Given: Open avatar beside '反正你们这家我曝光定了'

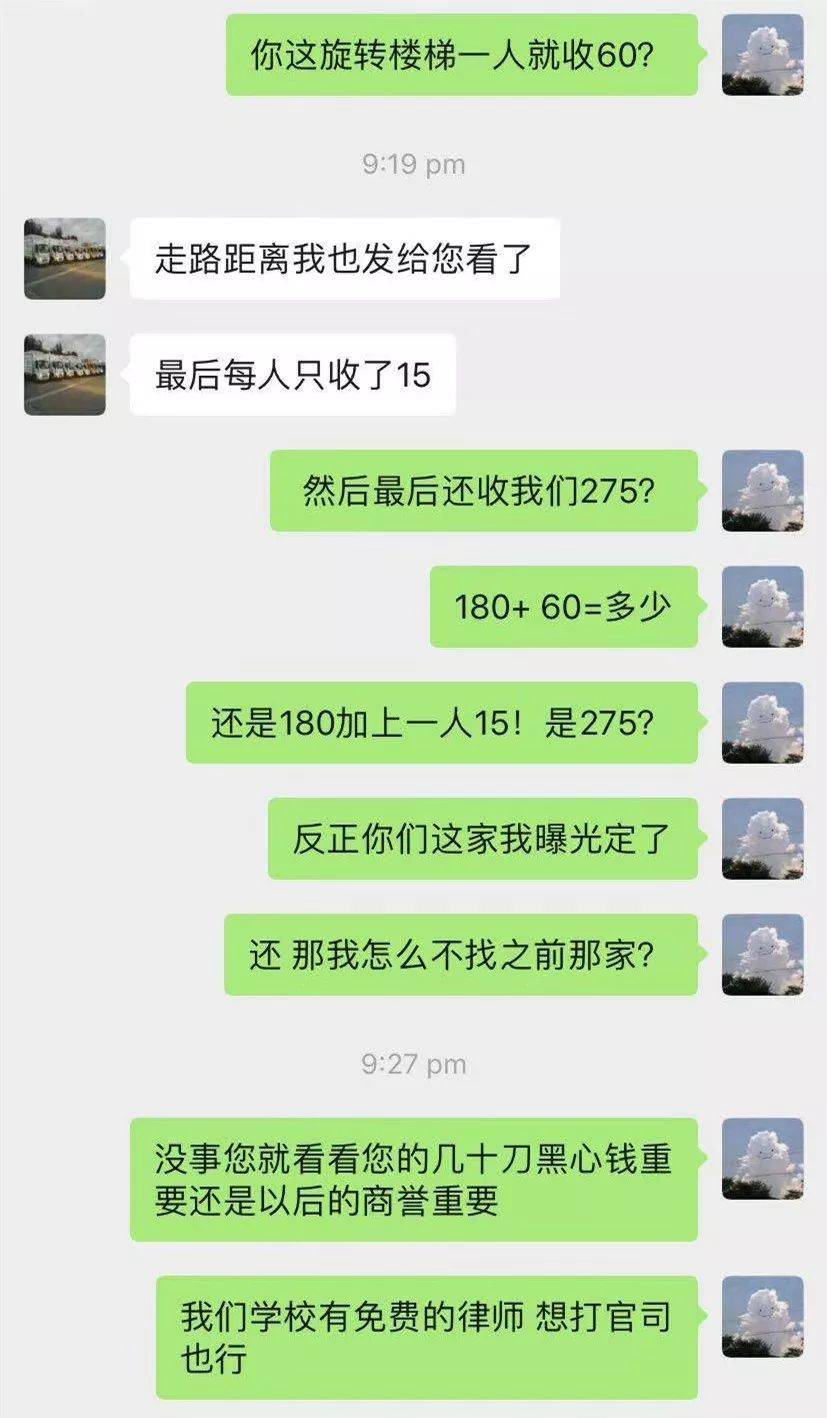Looking at the screenshot, I should pyautogui.click(x=762, y=838).
